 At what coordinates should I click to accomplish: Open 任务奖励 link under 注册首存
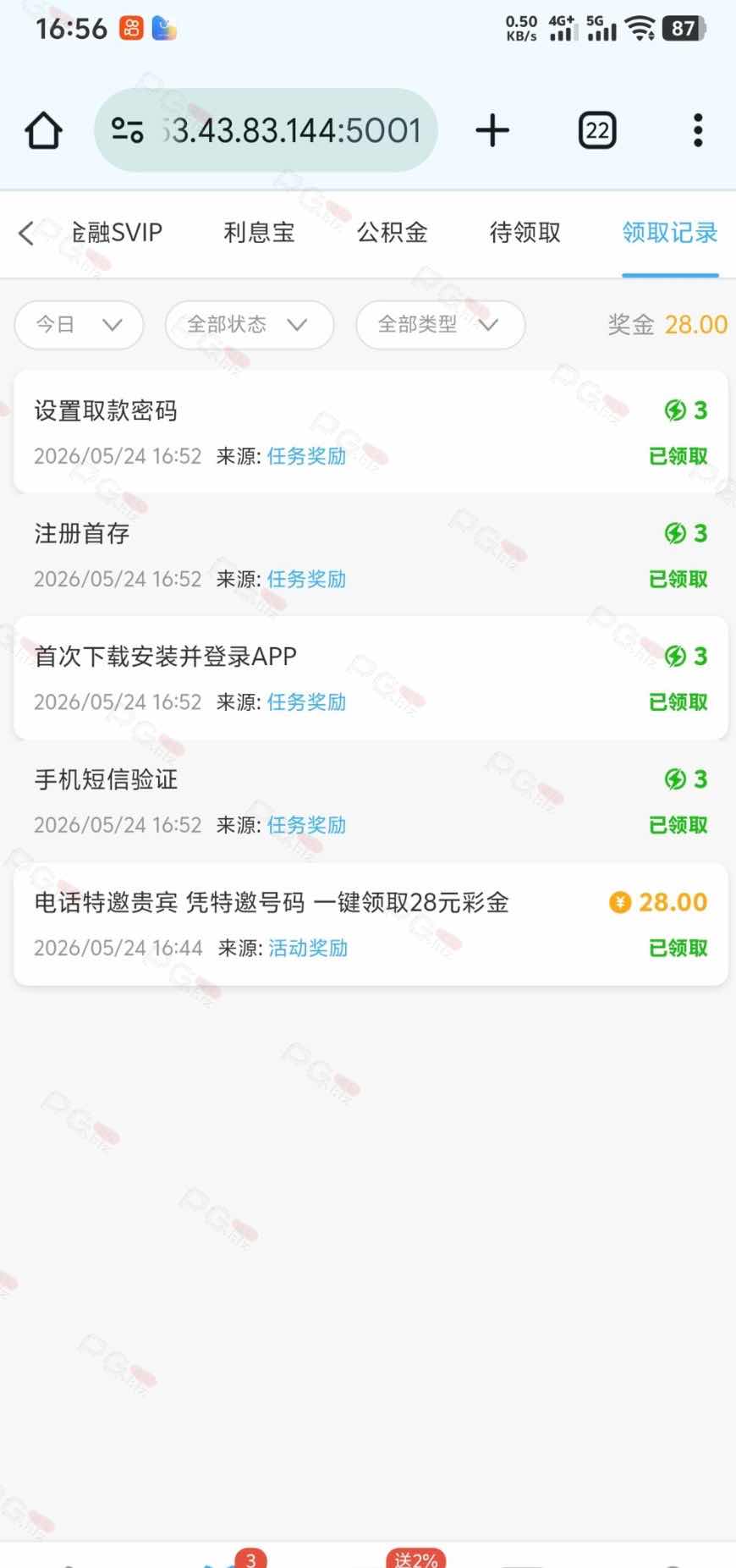(x=306, y=579)
